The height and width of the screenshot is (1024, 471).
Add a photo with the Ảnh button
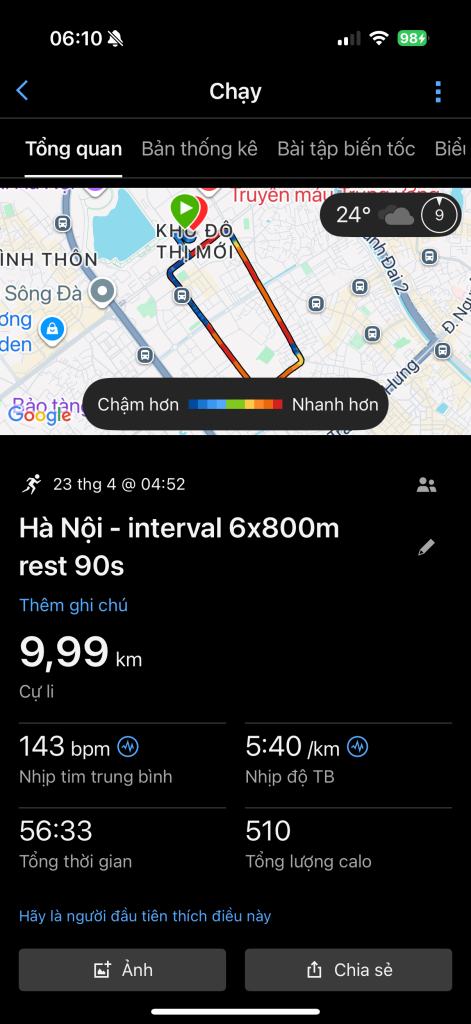(122, 970)
